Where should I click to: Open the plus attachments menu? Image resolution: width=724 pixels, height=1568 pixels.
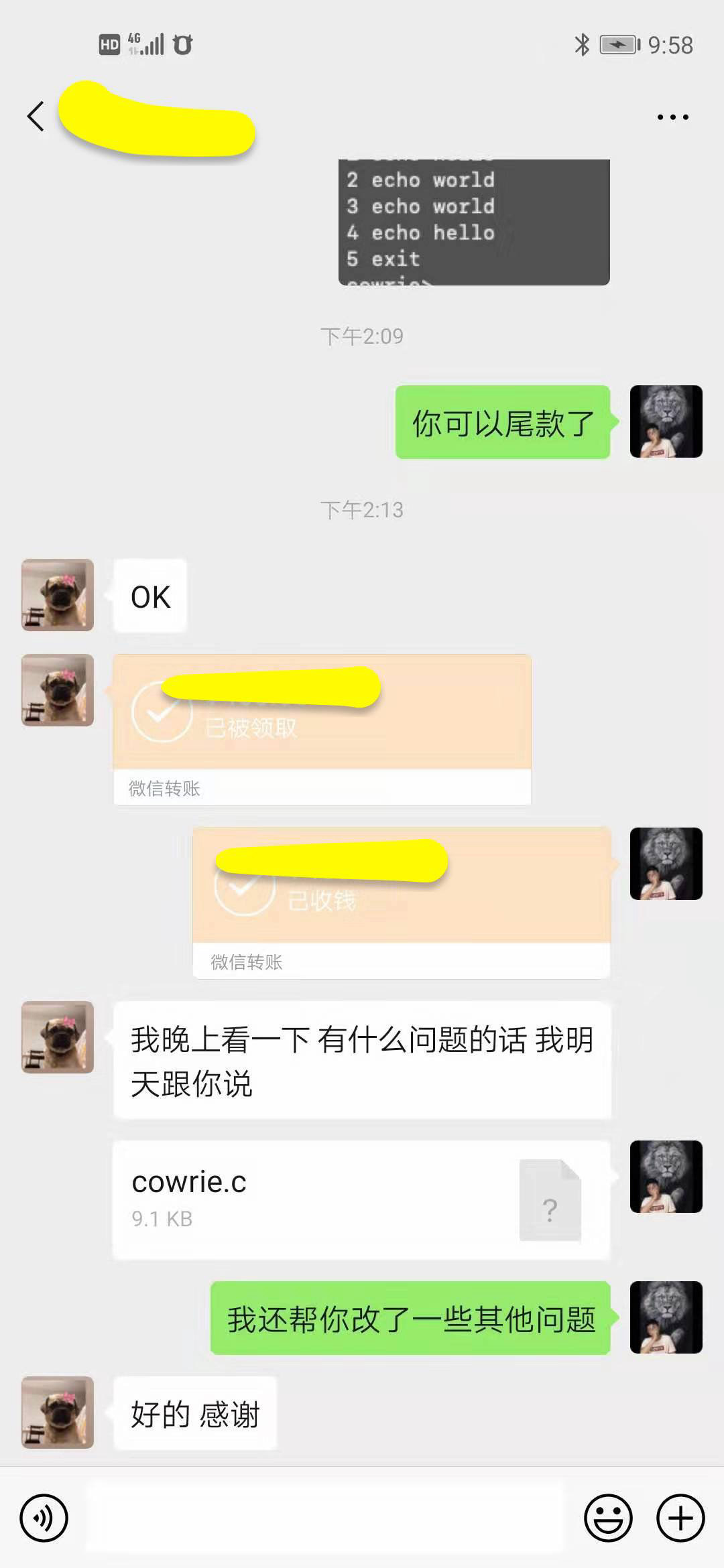(x=680, y=1518)
